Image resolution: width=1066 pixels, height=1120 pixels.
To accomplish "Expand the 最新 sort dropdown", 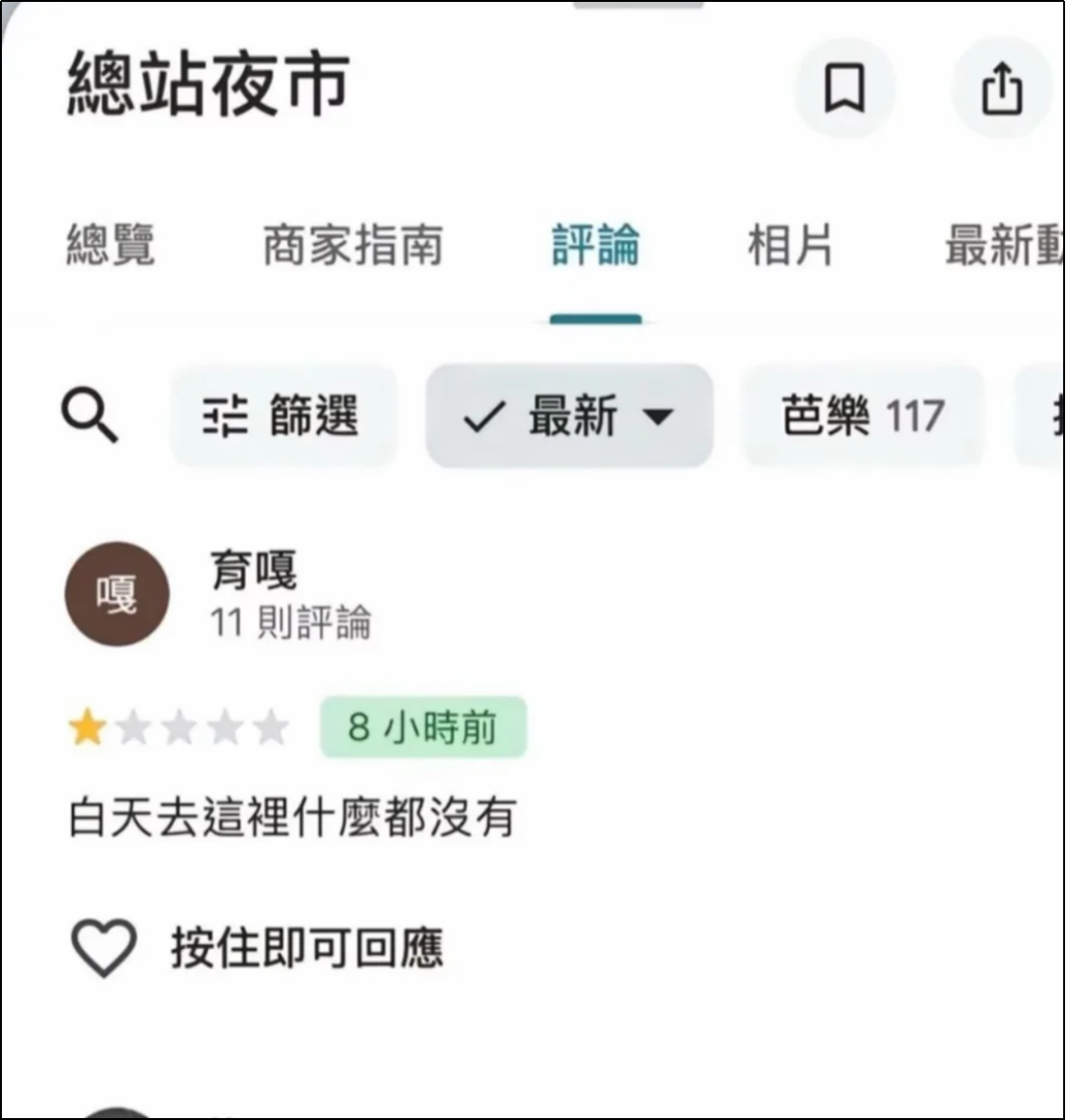I will 570,416.
